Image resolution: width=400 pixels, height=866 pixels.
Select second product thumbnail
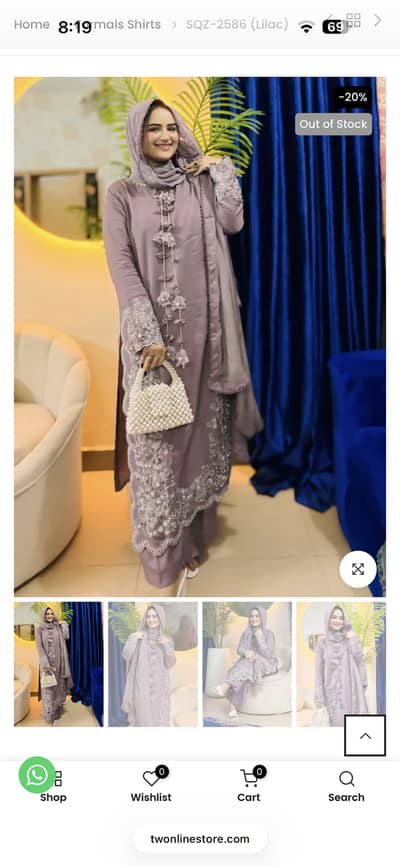click(152, 664)
